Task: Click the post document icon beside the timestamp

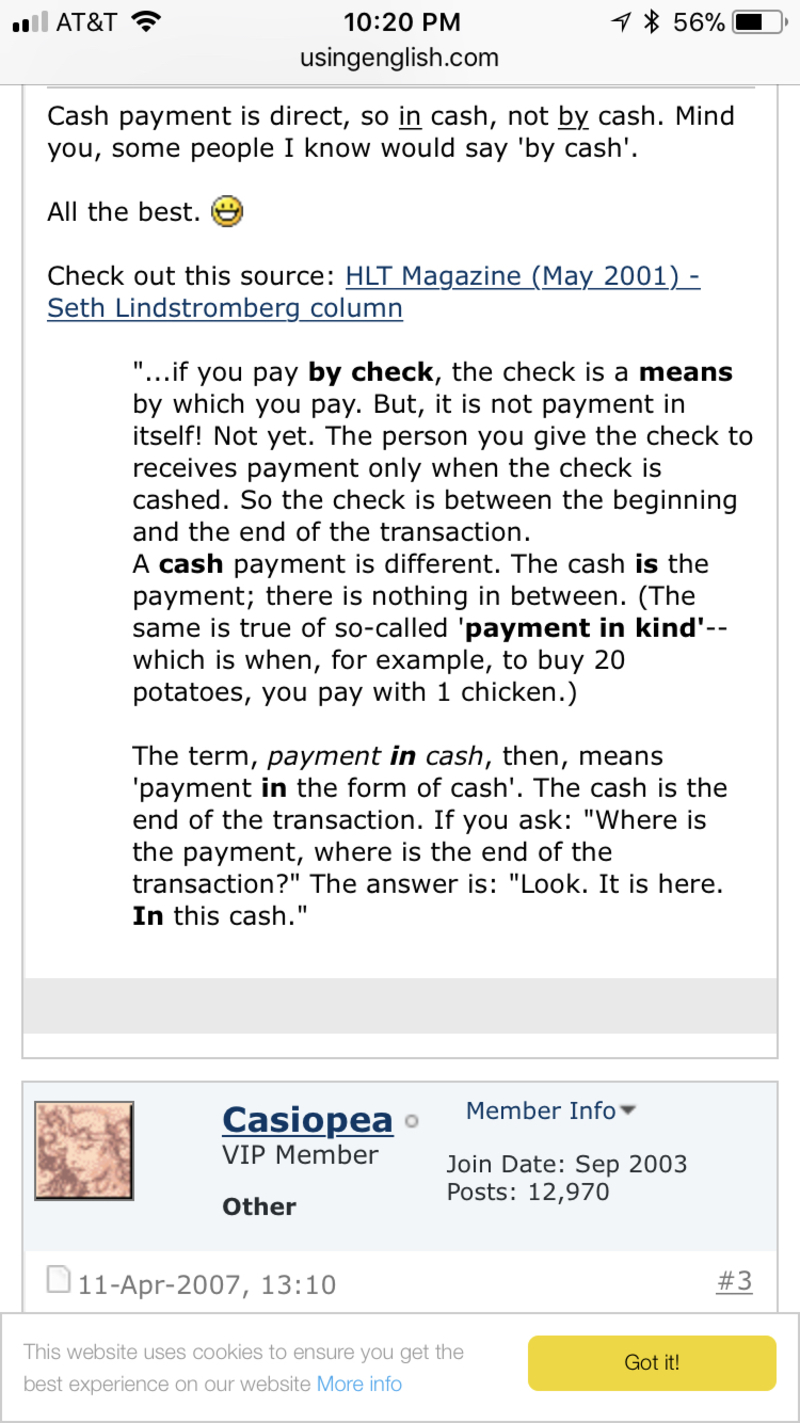Action: (x=57, y=1277)
